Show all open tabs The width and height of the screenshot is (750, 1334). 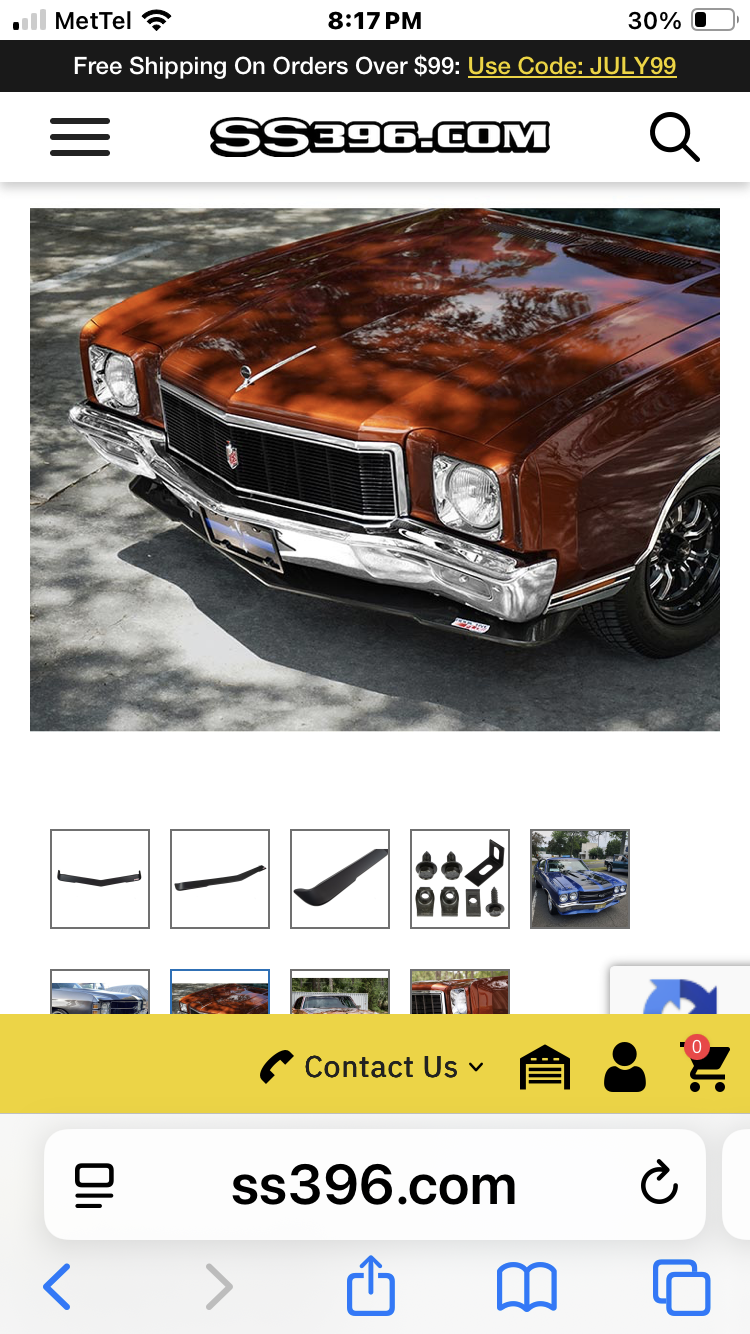coord(681,1287)
